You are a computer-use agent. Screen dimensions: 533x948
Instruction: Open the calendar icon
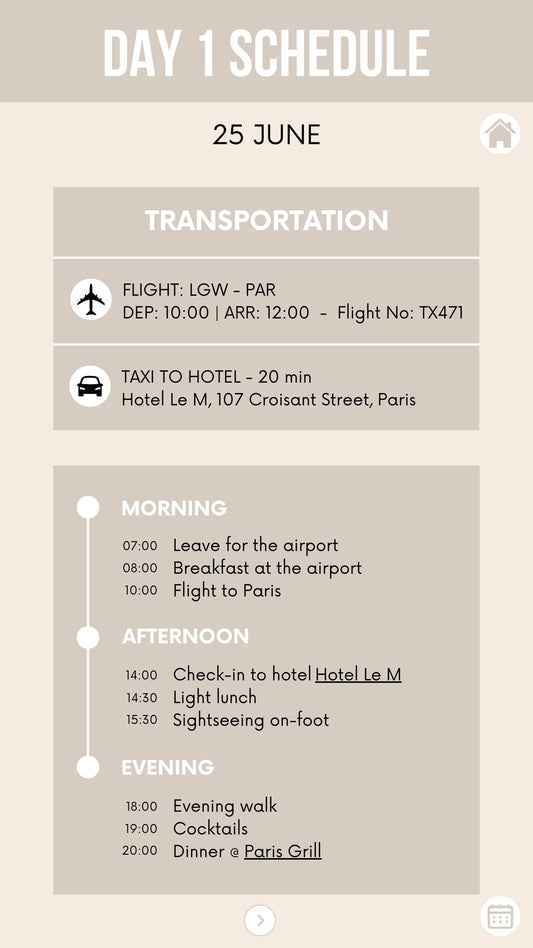click(500, 916)
